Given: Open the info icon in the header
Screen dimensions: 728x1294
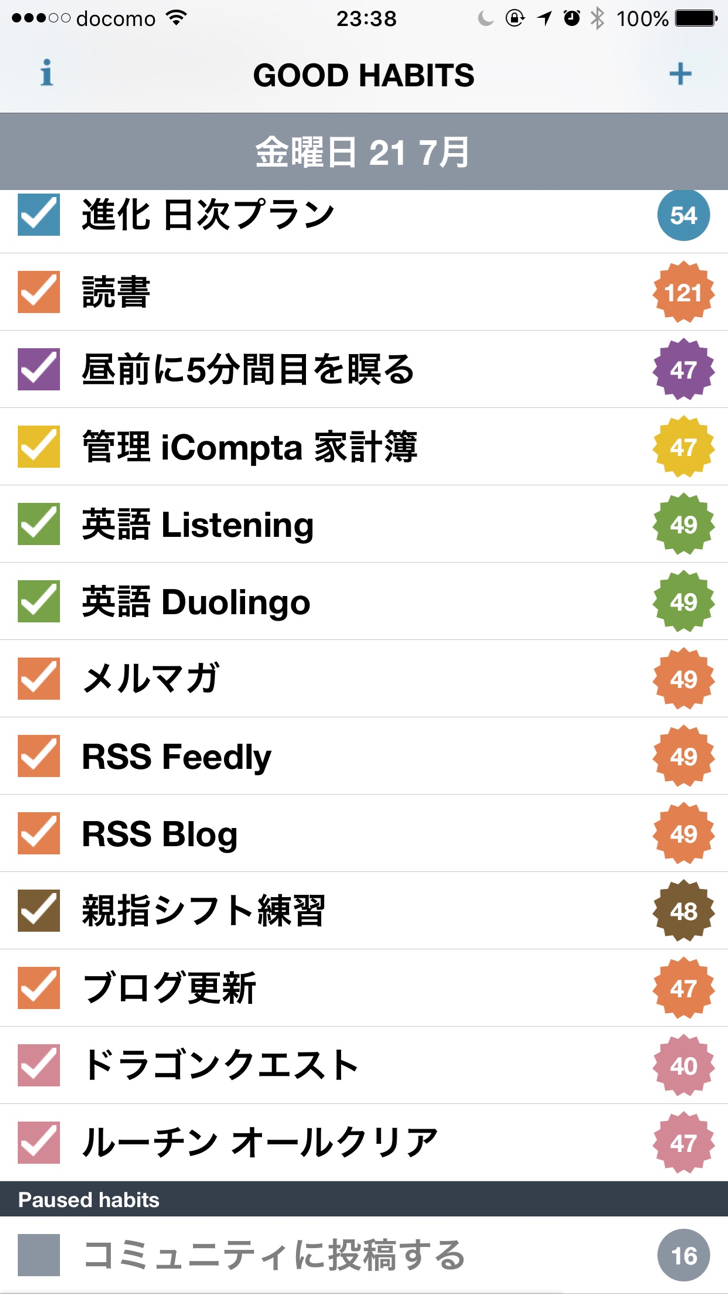Looking at the screenshot, I should click(x=46, y=75).
